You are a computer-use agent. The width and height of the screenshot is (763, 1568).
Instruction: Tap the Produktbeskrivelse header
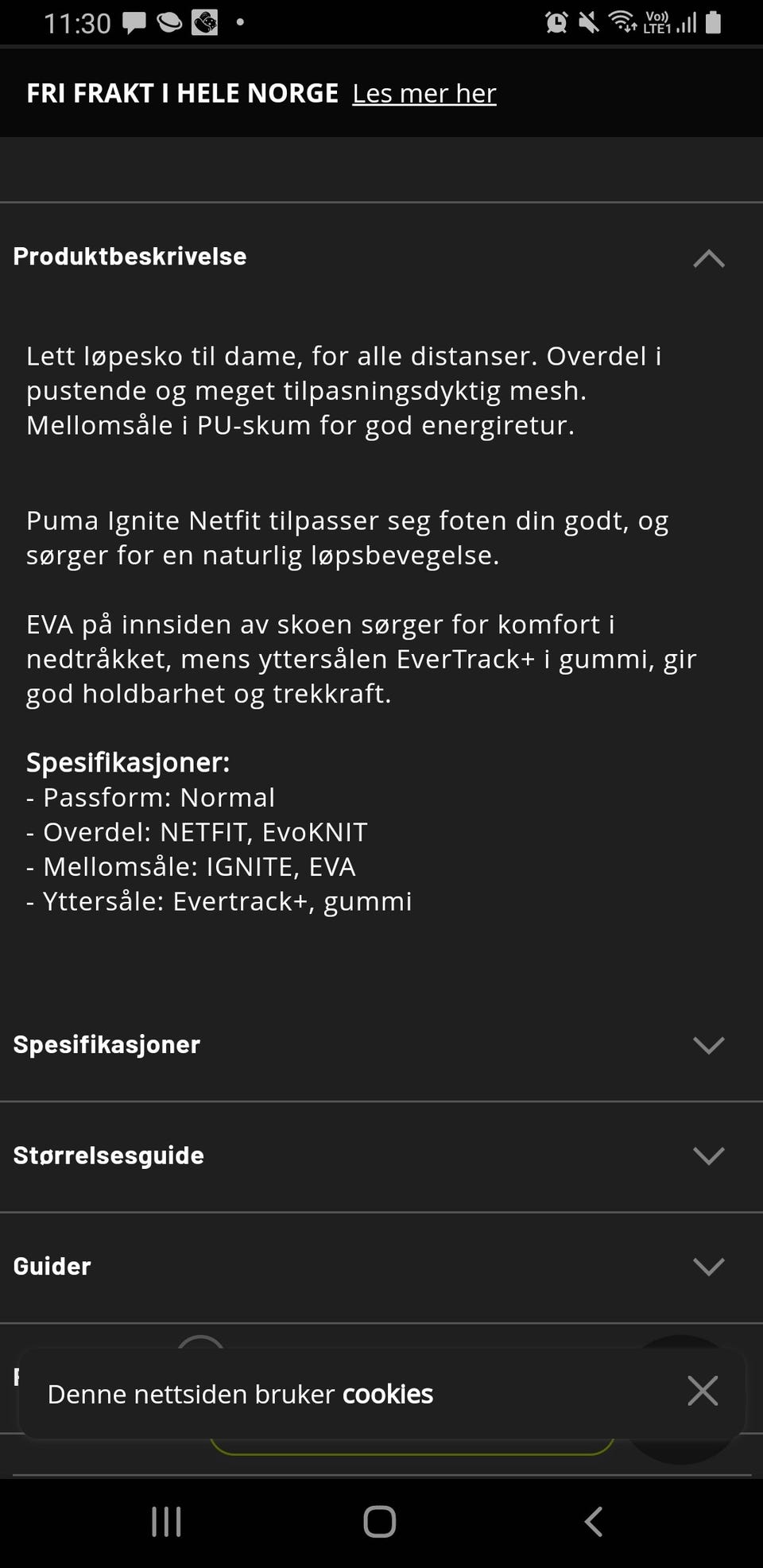coord(129,256)
